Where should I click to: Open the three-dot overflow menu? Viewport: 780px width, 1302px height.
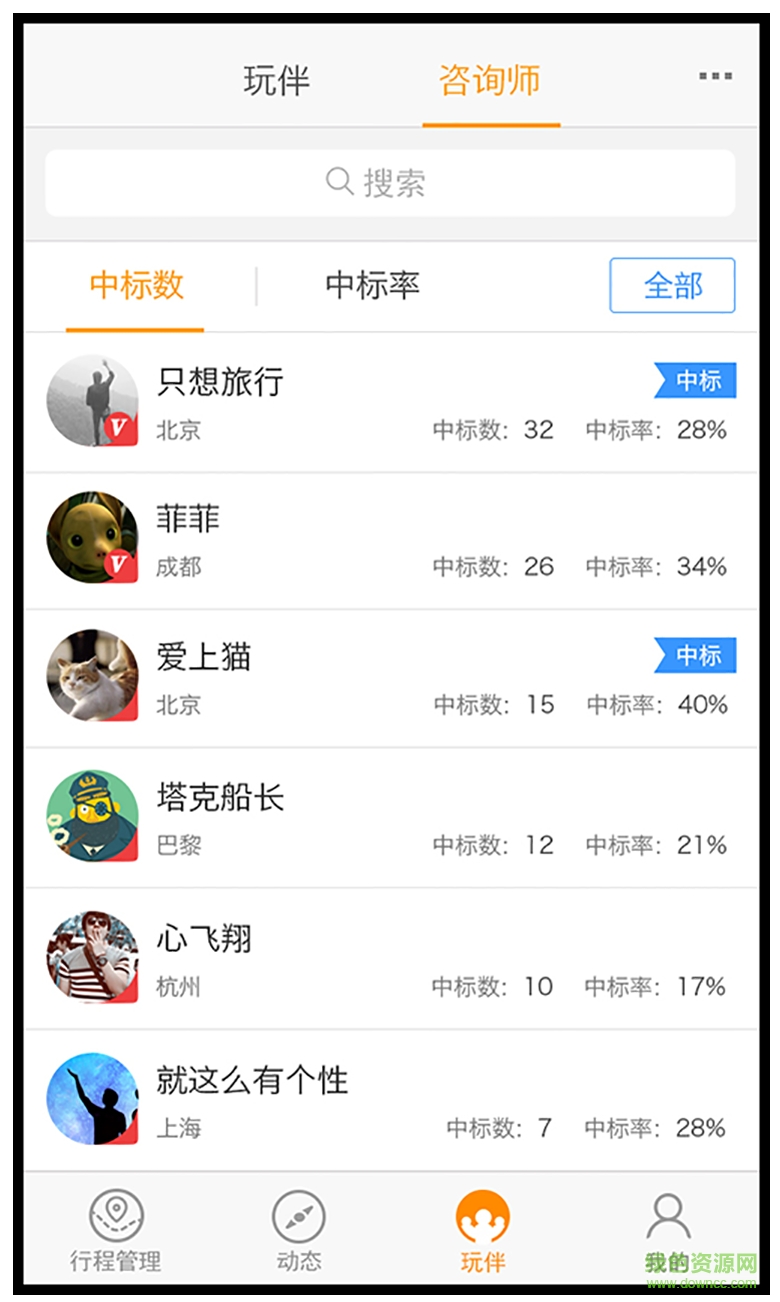coord(715,76)
